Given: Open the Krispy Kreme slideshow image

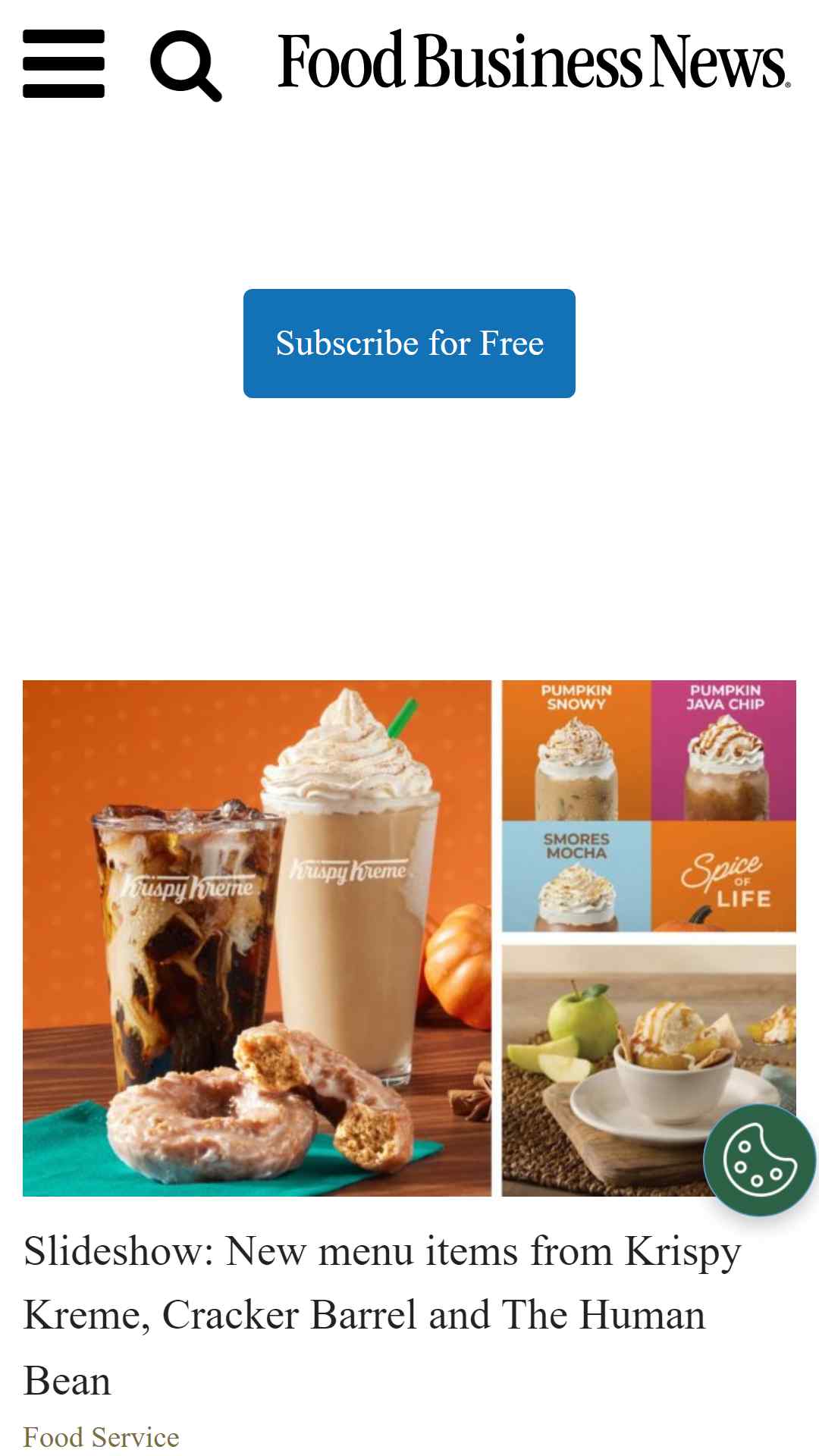Looking at the screenshot, I should coord(409,938).
